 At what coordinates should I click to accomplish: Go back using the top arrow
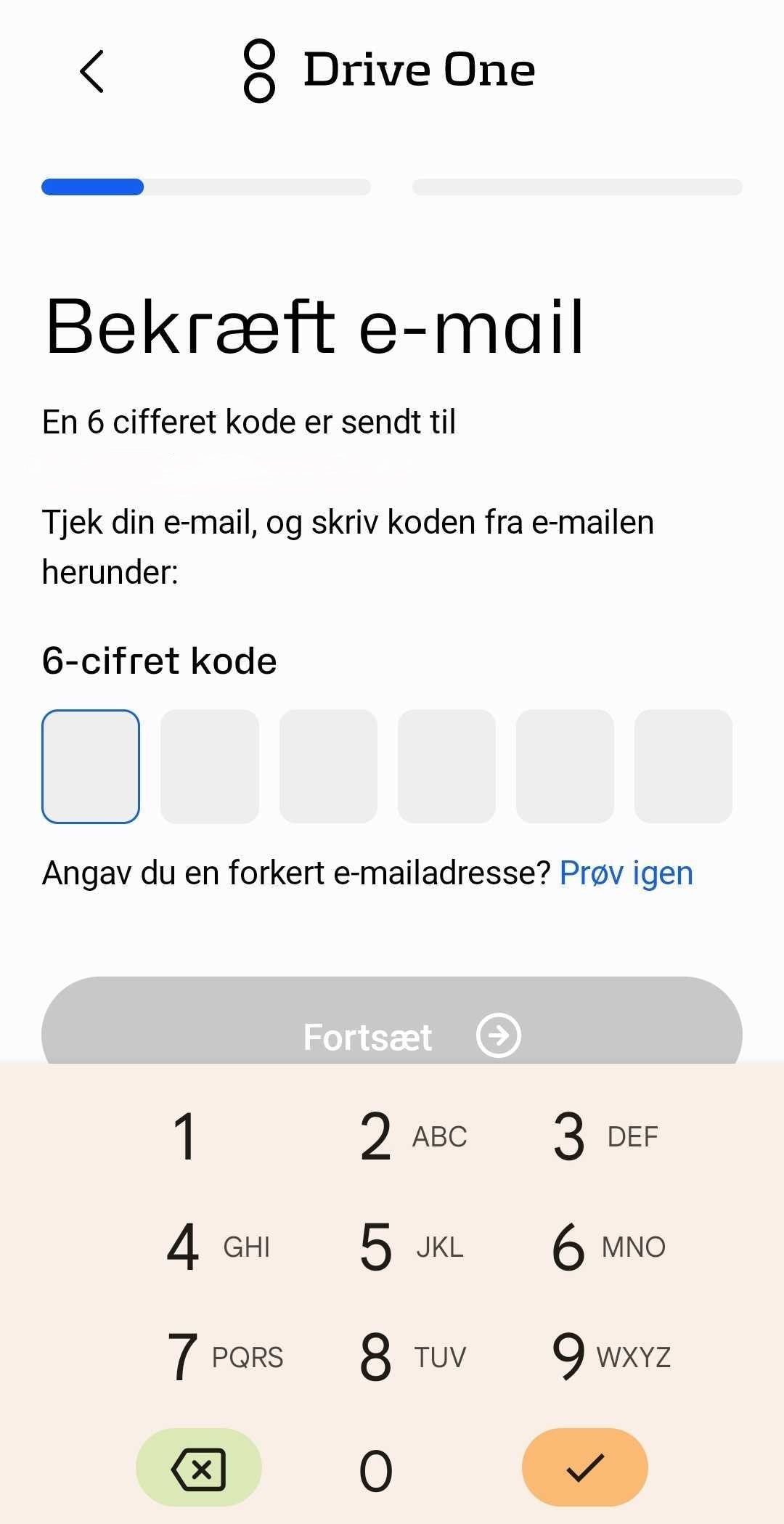[x=92, y=71]
